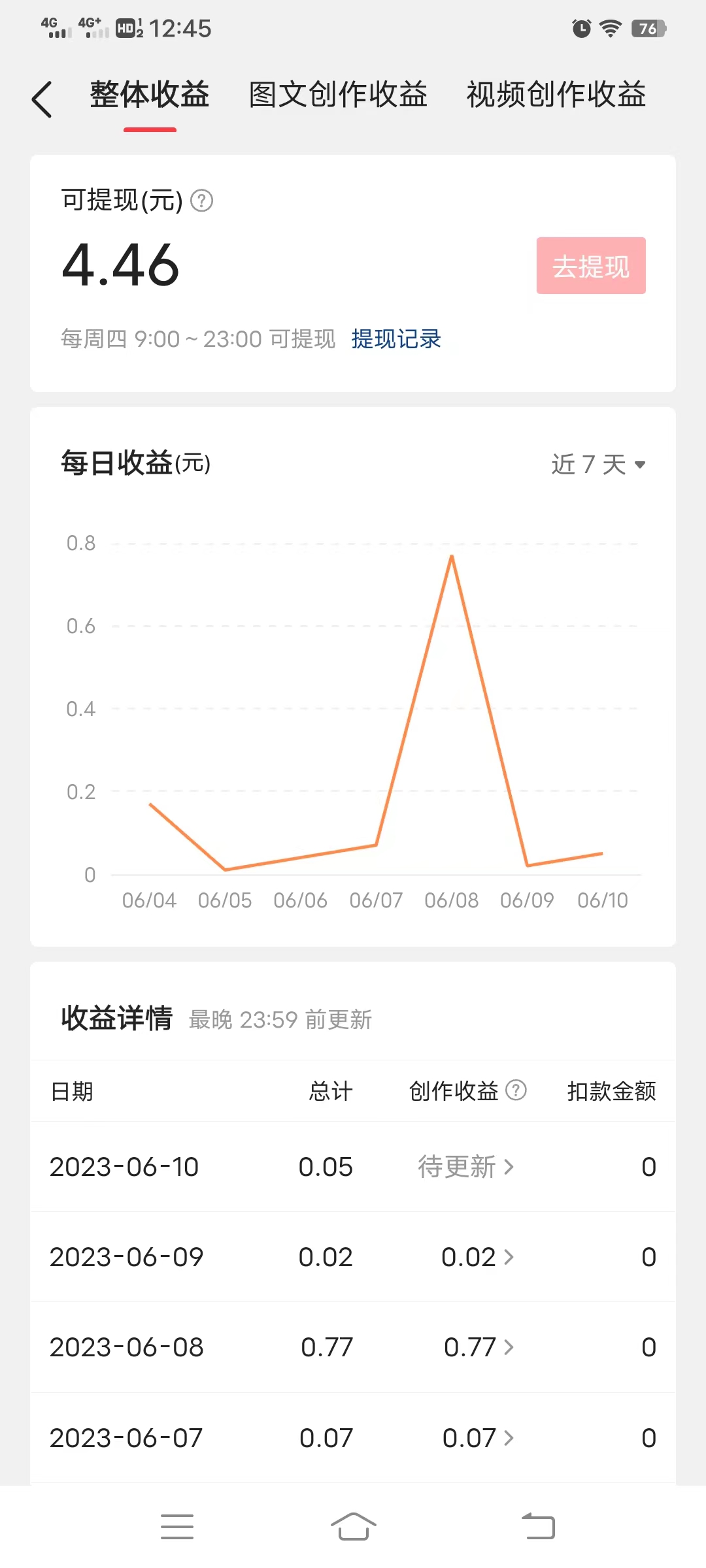Open the 创作收益 explanation question mark
The height and width of the screenshot is (1568, 706).
(516, 1090)
